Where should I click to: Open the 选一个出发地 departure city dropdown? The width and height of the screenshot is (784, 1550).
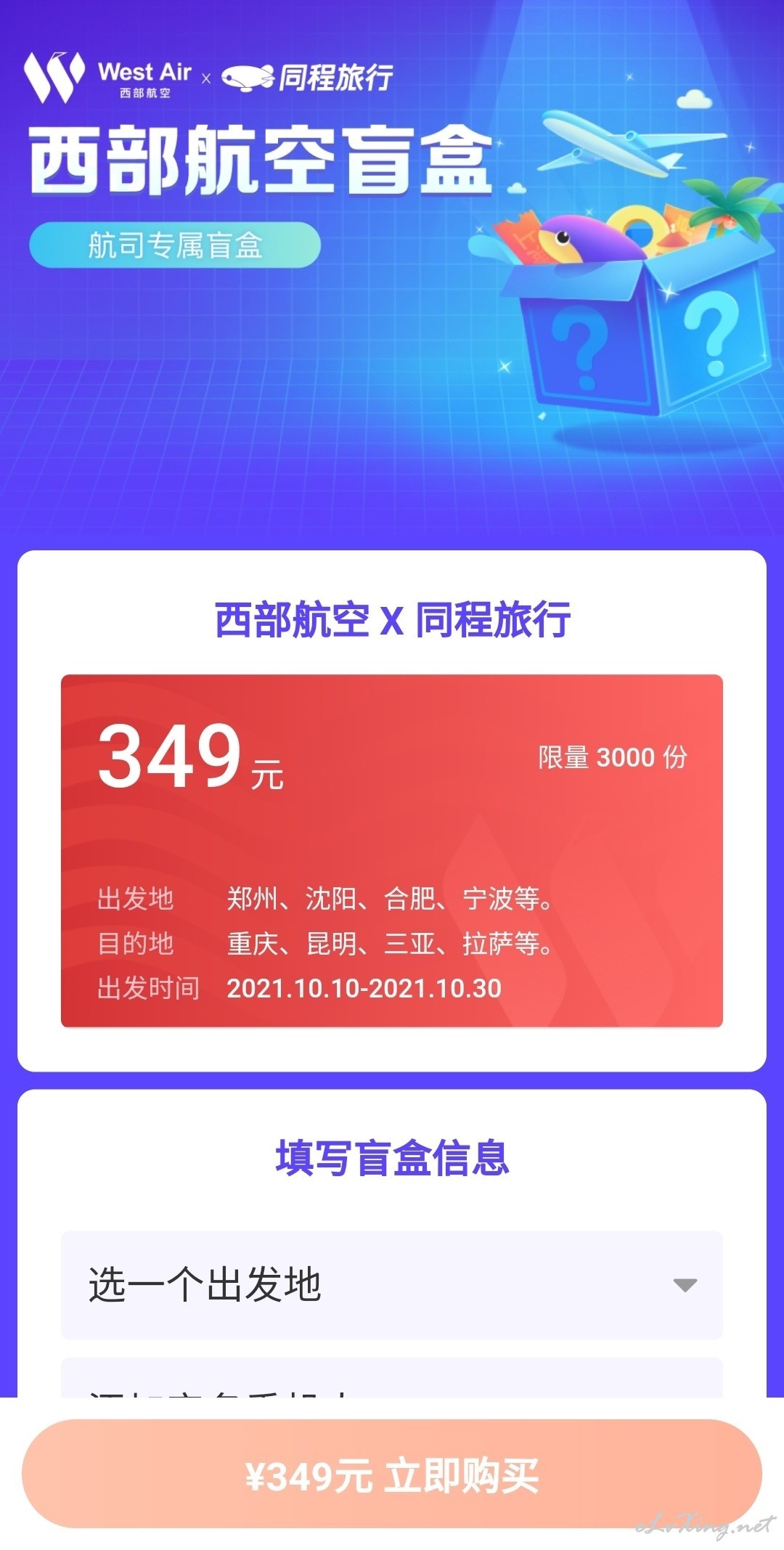tap(392, 1285)
